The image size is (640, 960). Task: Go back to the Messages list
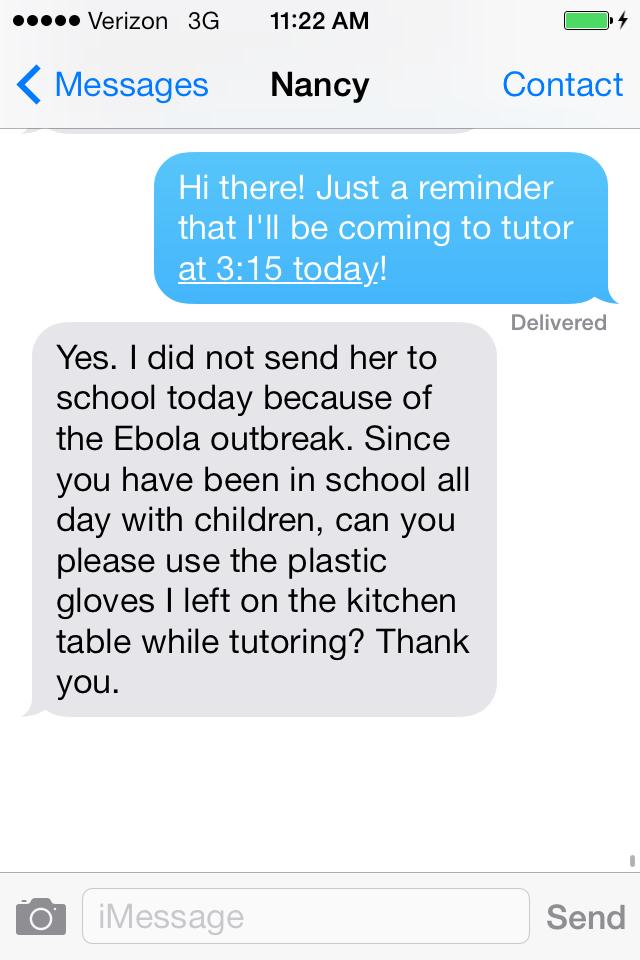112,86
